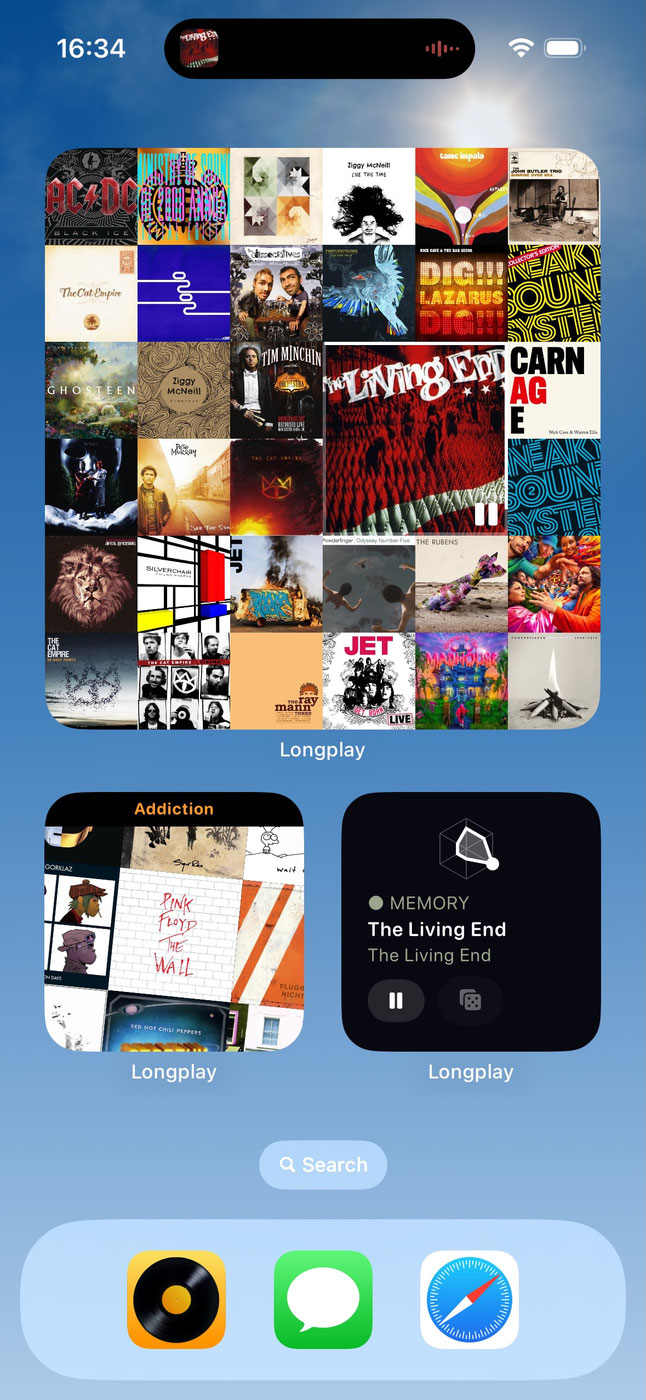Choose the JET Live album cover
Viewport: 646px width, 1400px height.
pos(368,680)
